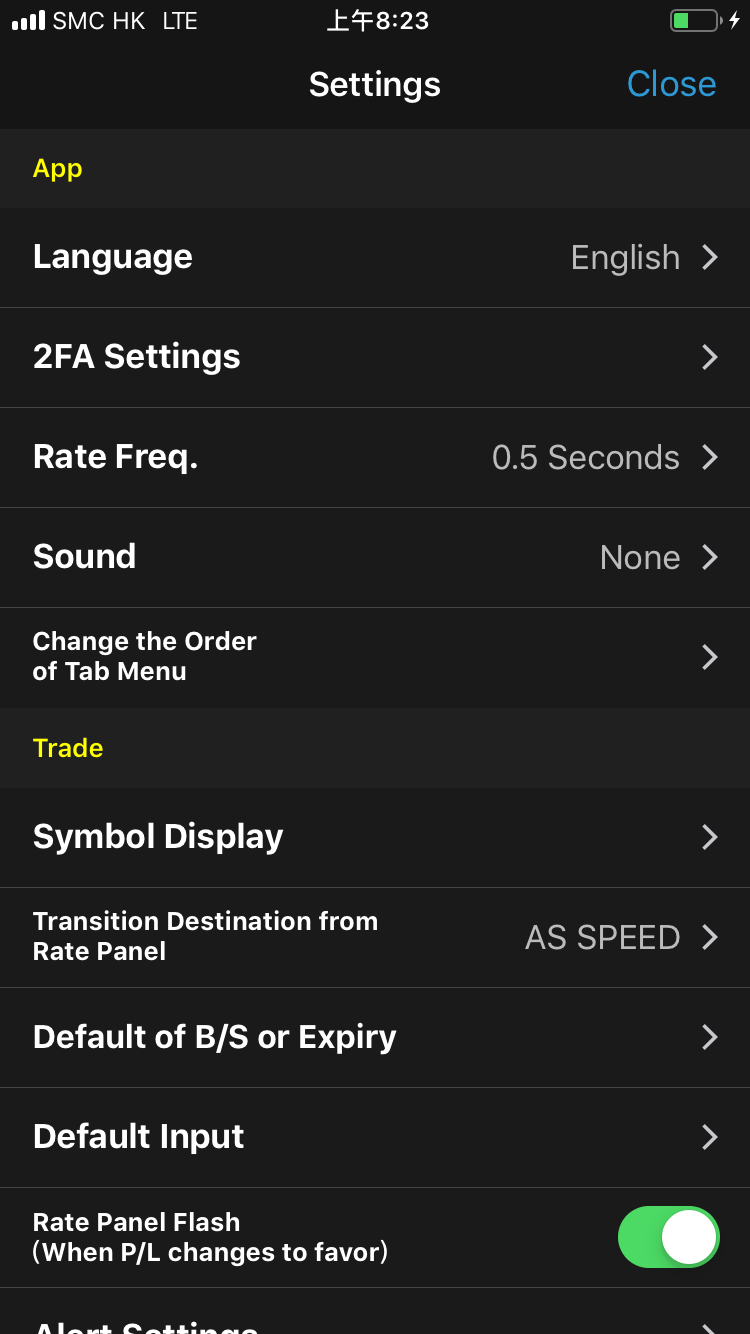Open Default Input settings

pos(375,1137)
